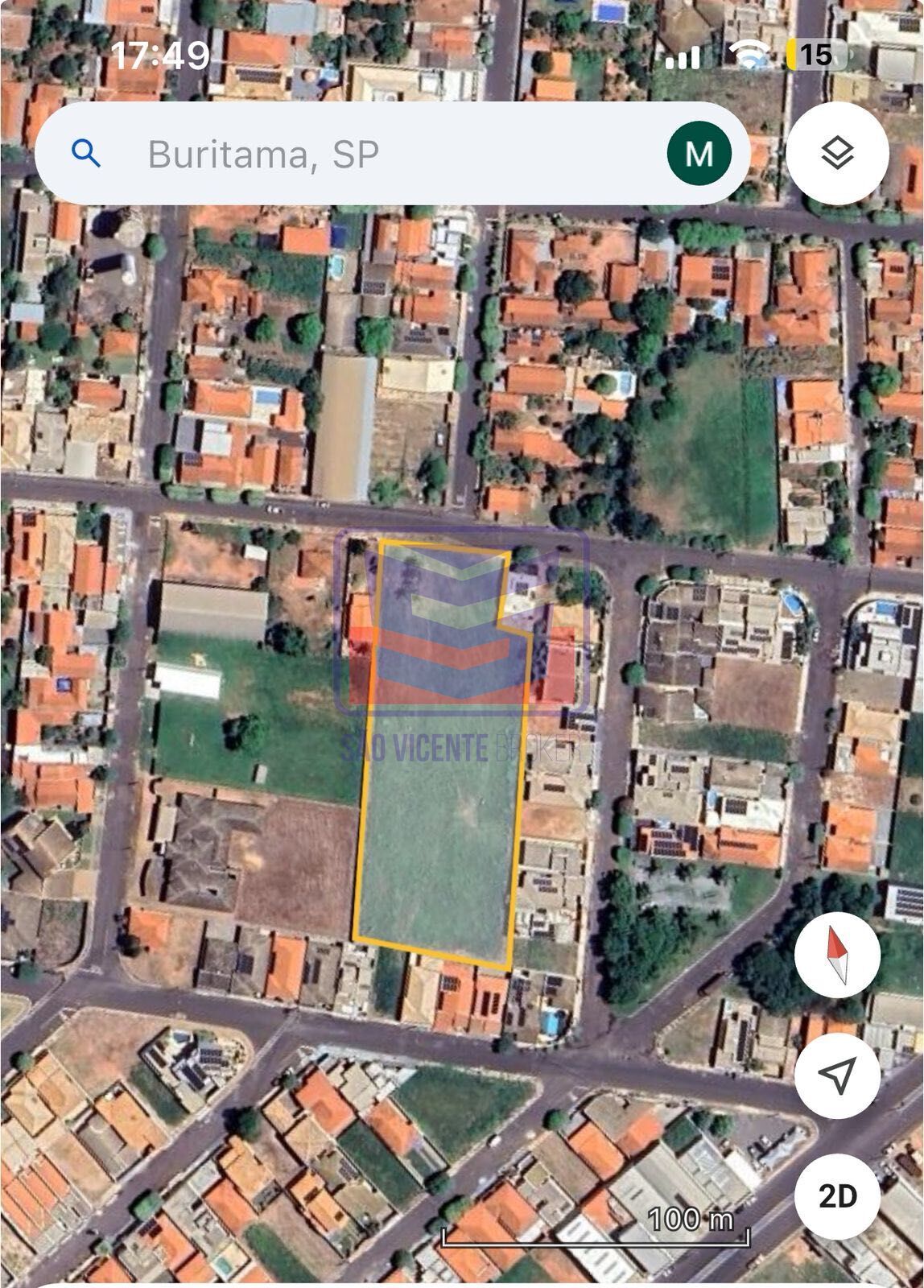The image size is (924, 1288).
Task: Switch the map to 2D view
Action: click(x=837, y=1197)
